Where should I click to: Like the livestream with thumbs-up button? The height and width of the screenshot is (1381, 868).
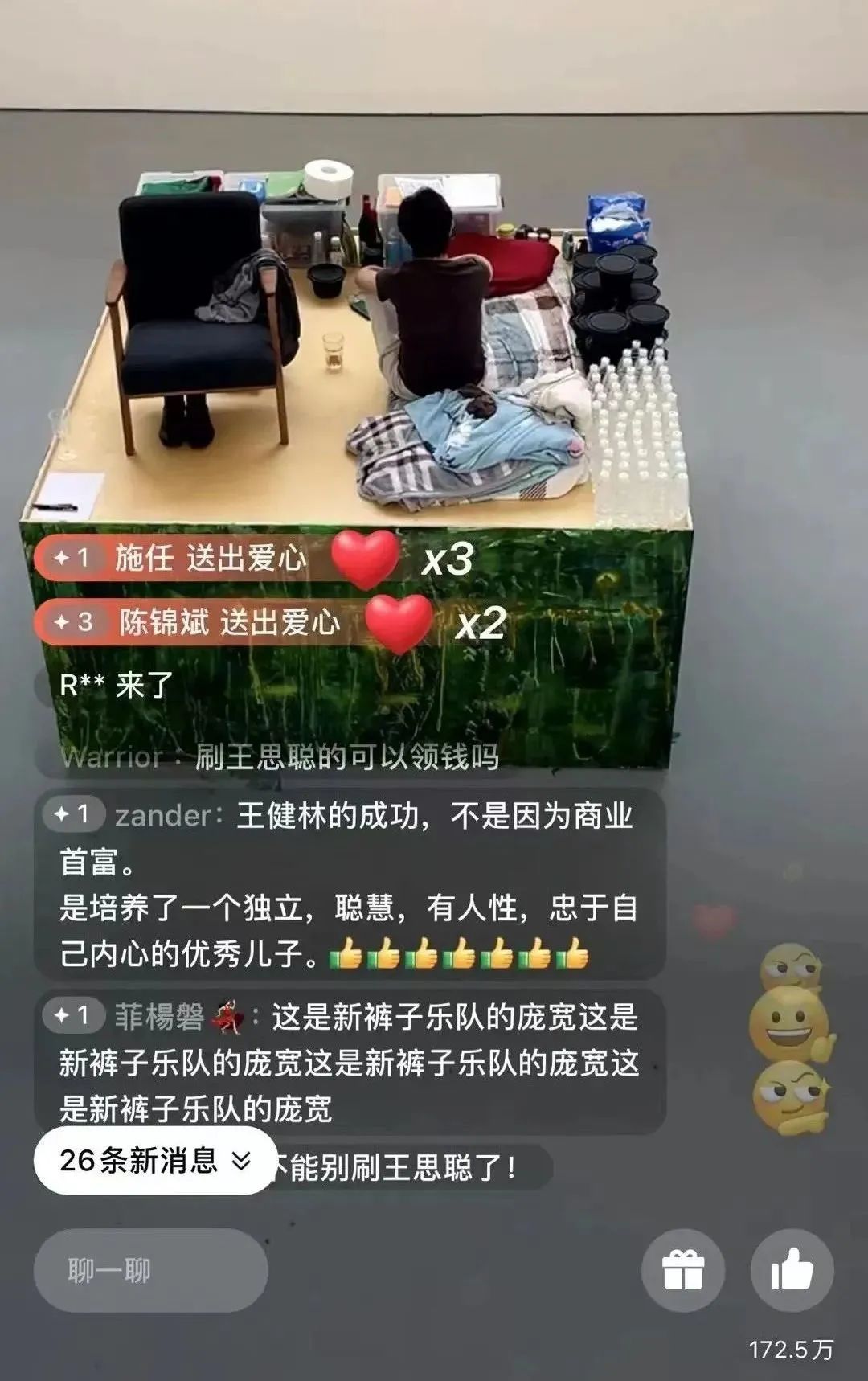point(792,1270)
